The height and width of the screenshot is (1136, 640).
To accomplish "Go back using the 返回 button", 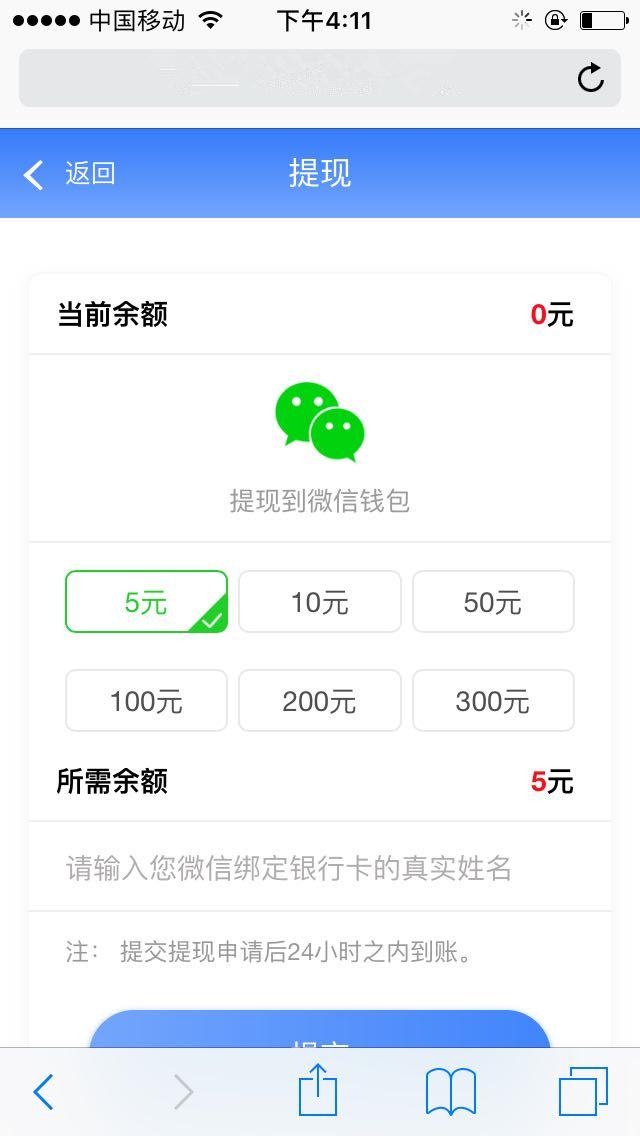I will (x=70, y=174).
